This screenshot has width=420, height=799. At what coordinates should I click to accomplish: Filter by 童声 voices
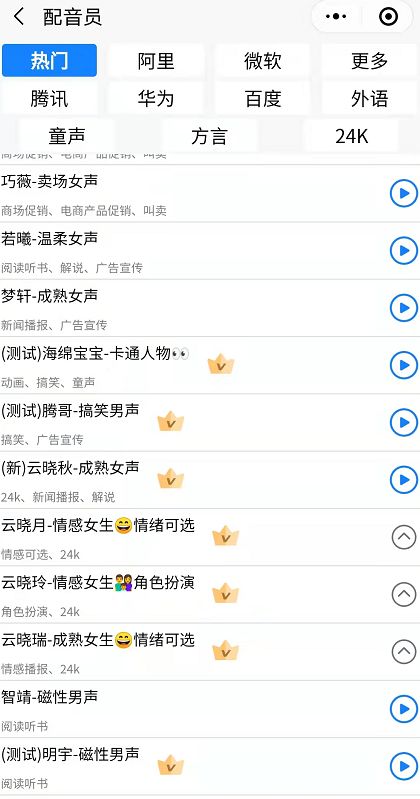(67, 136)
